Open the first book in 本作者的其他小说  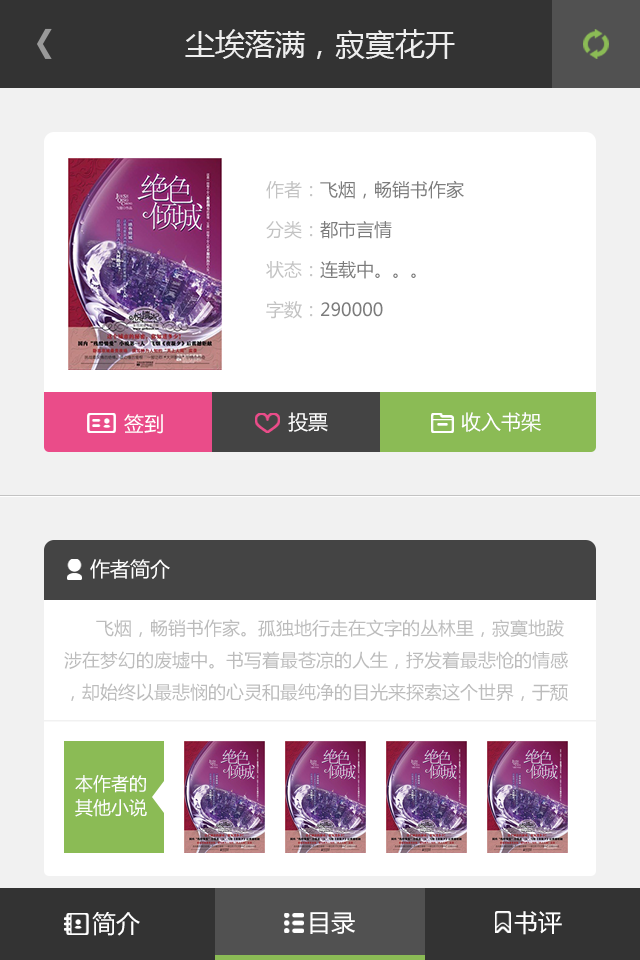pos(224,796)
